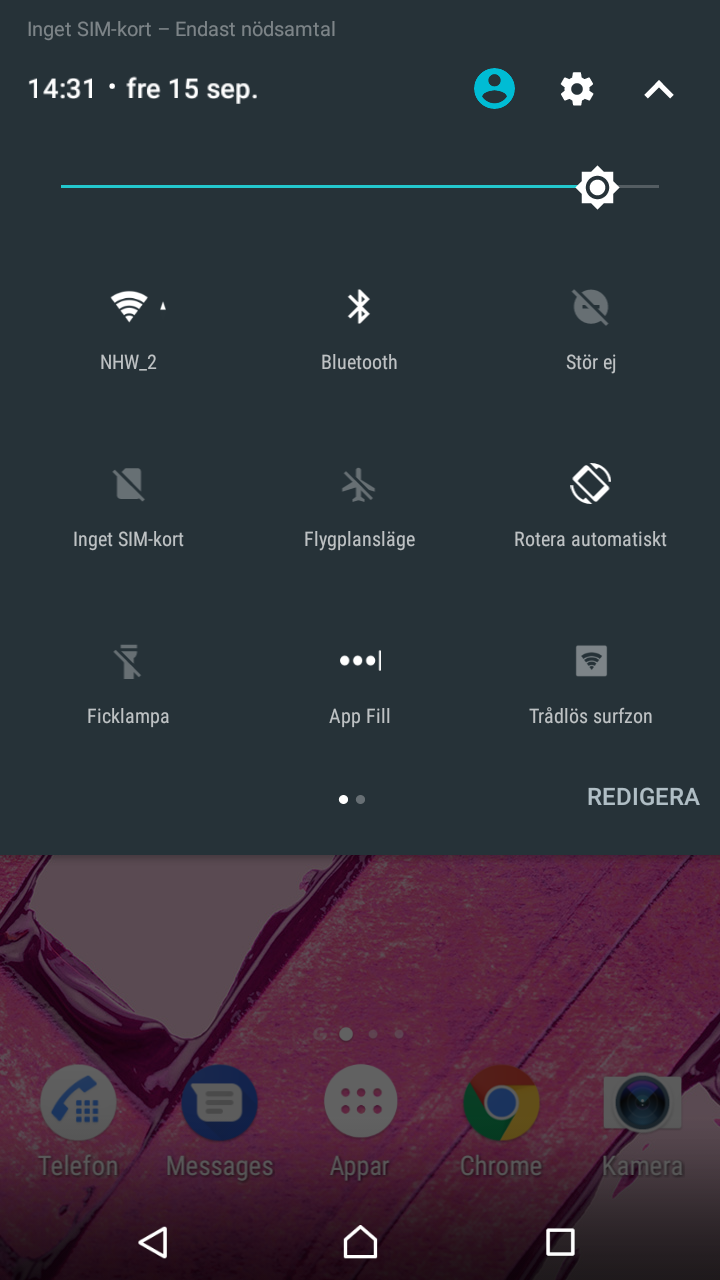Image resolution: width=720 pixels, height=1280 pixels.
Task: Go to the home screen
Action: click(360, 1242)
